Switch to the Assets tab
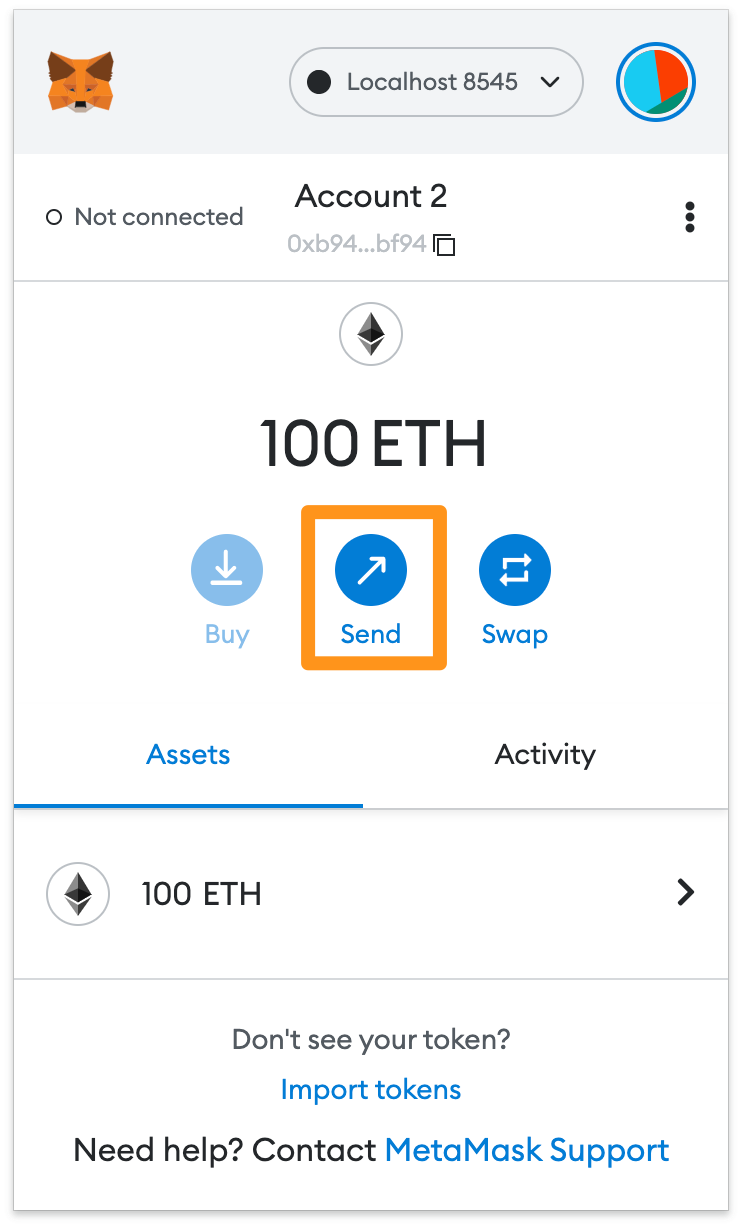This screenshot has width=742, height=1228. point(188,754)
